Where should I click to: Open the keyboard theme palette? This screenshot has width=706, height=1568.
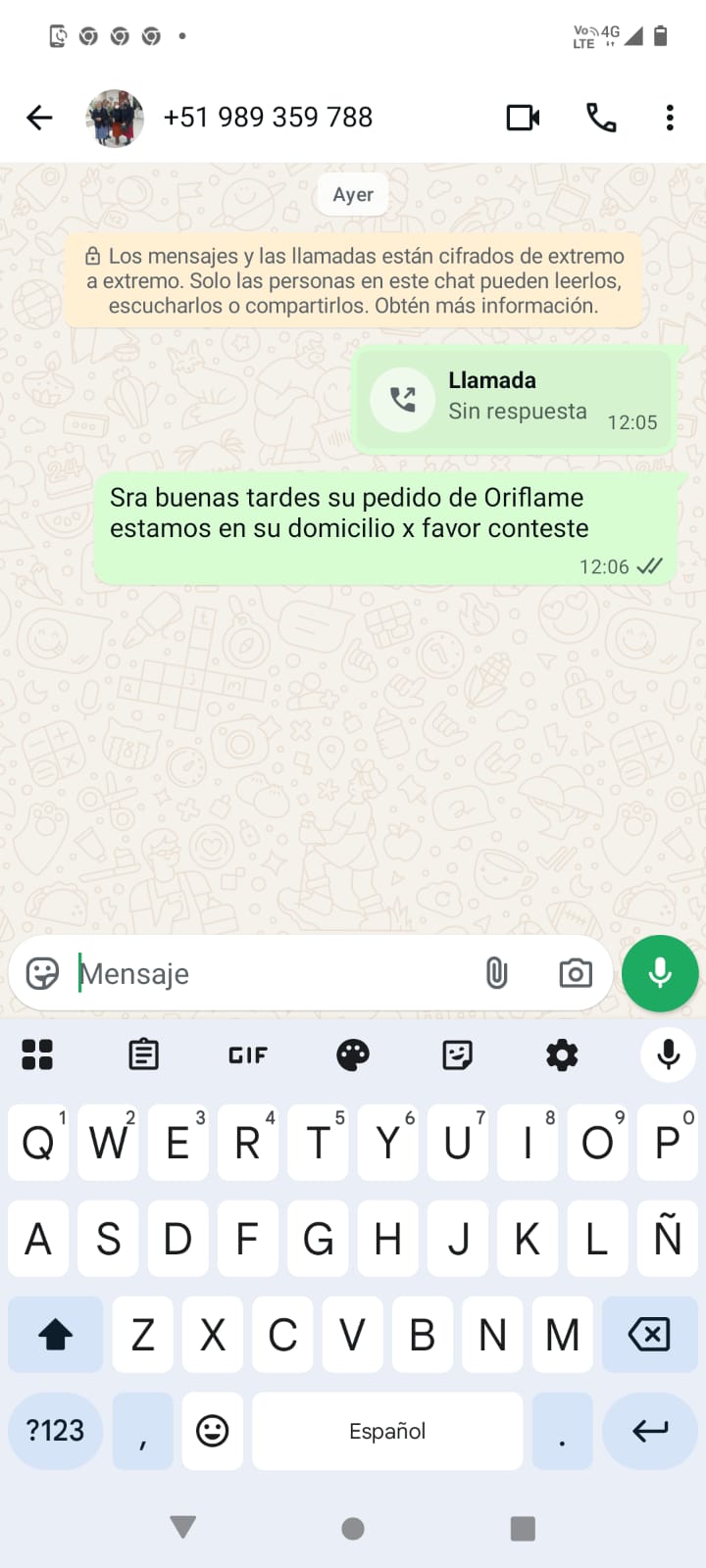(x=353, y=1054)
